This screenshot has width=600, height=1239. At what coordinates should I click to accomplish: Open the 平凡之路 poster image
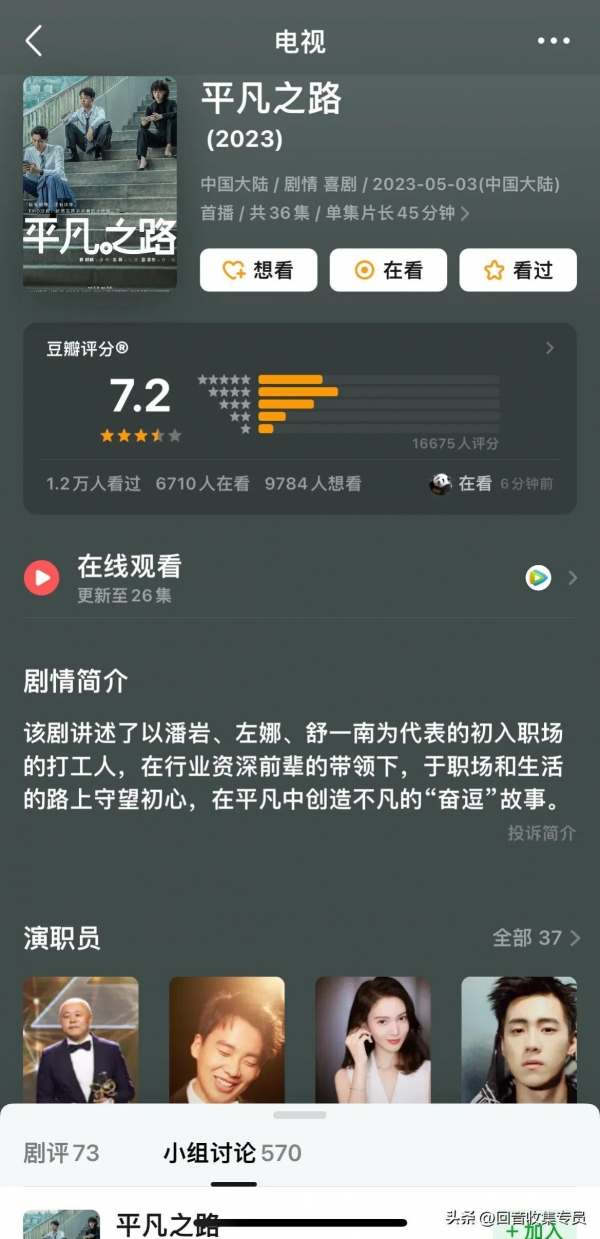point(100,183)
